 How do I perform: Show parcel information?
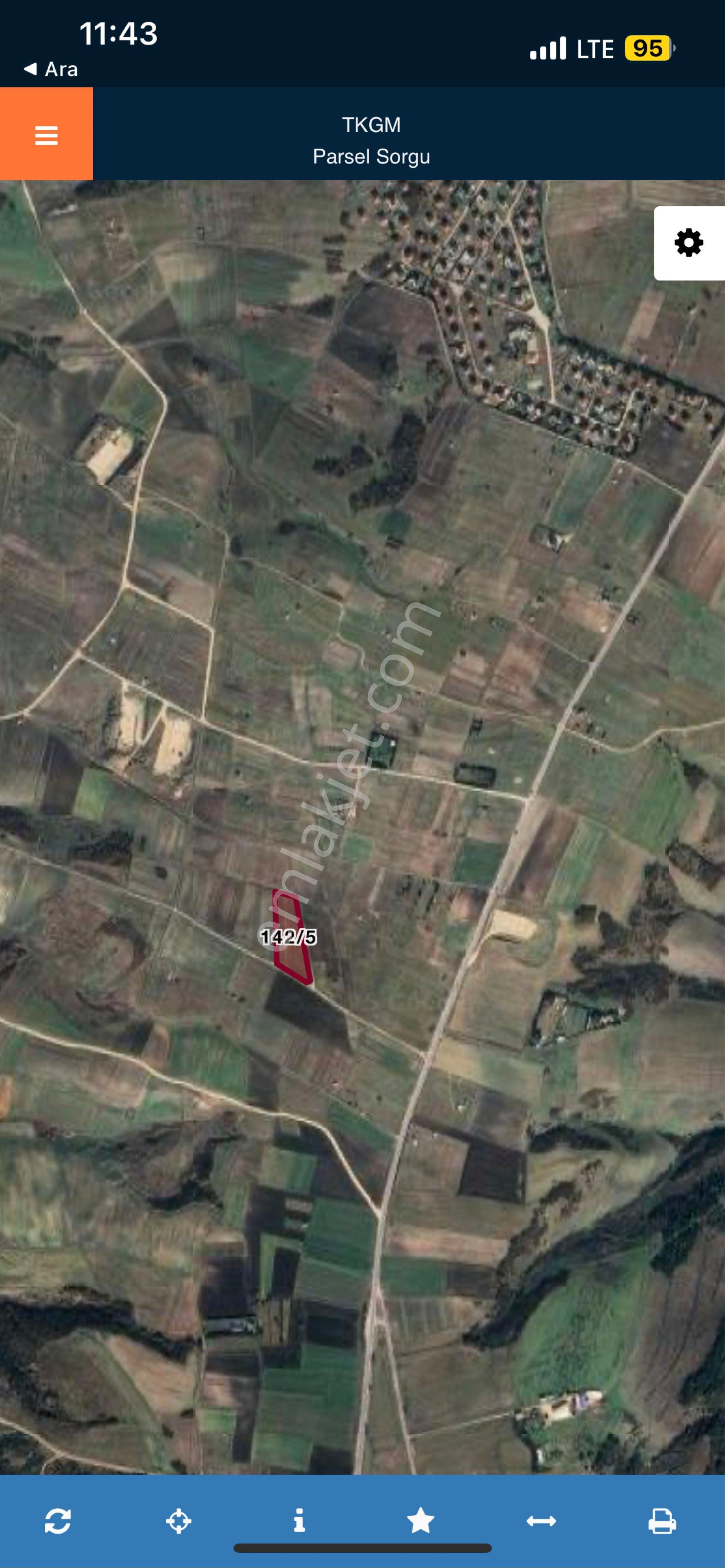(x=299, y=1520)
